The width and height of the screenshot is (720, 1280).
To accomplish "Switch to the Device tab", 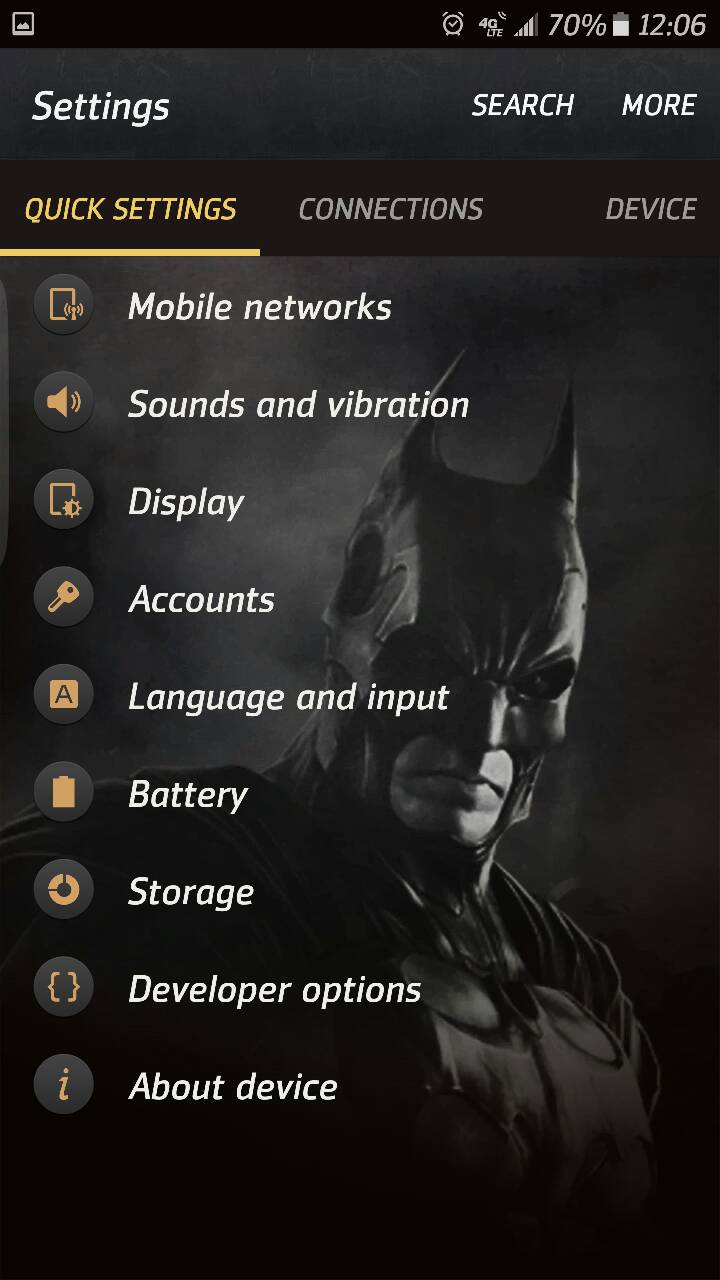I will (650, 209).
